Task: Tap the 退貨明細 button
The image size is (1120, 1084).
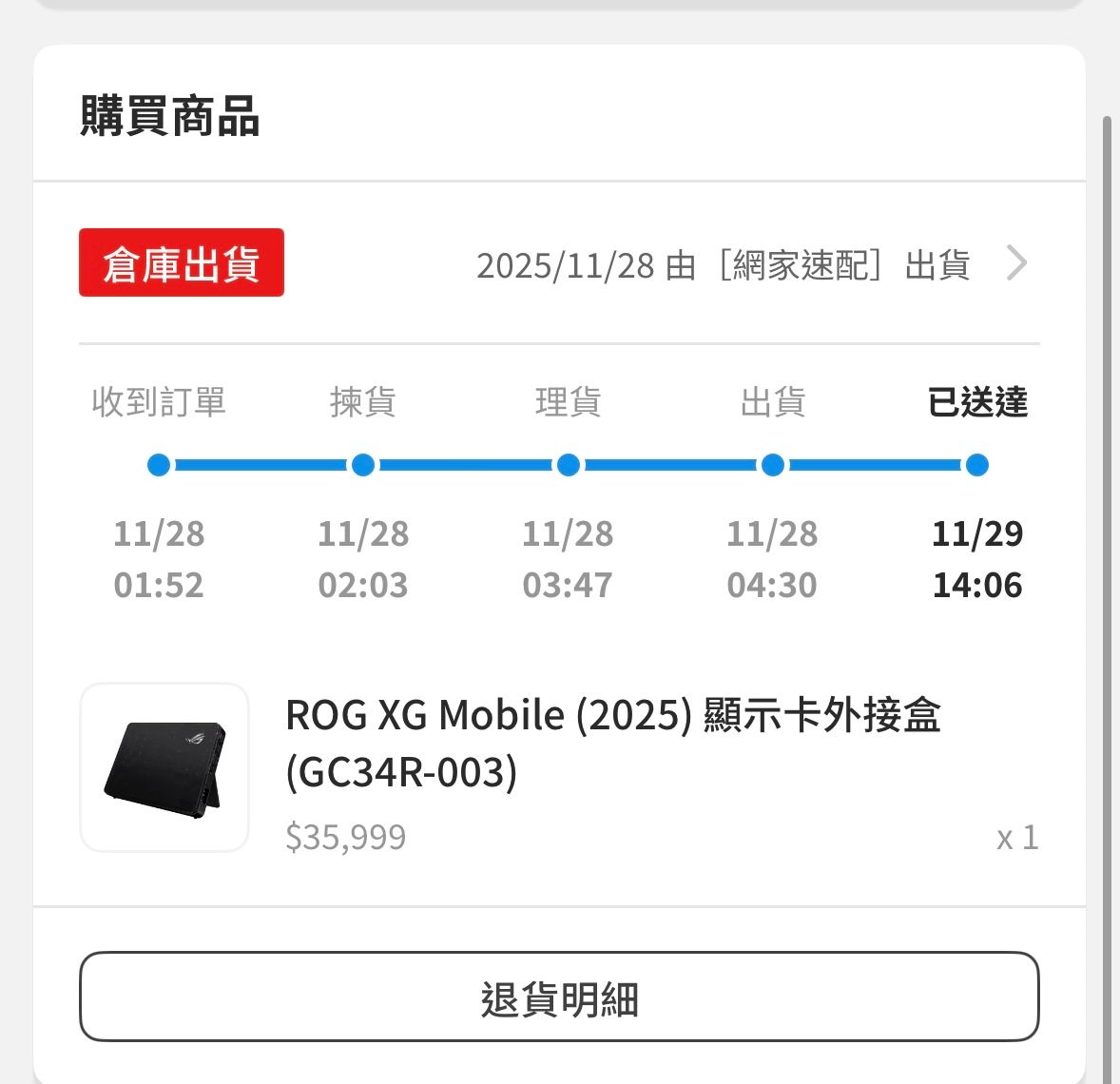Action: tap(559, 997)
